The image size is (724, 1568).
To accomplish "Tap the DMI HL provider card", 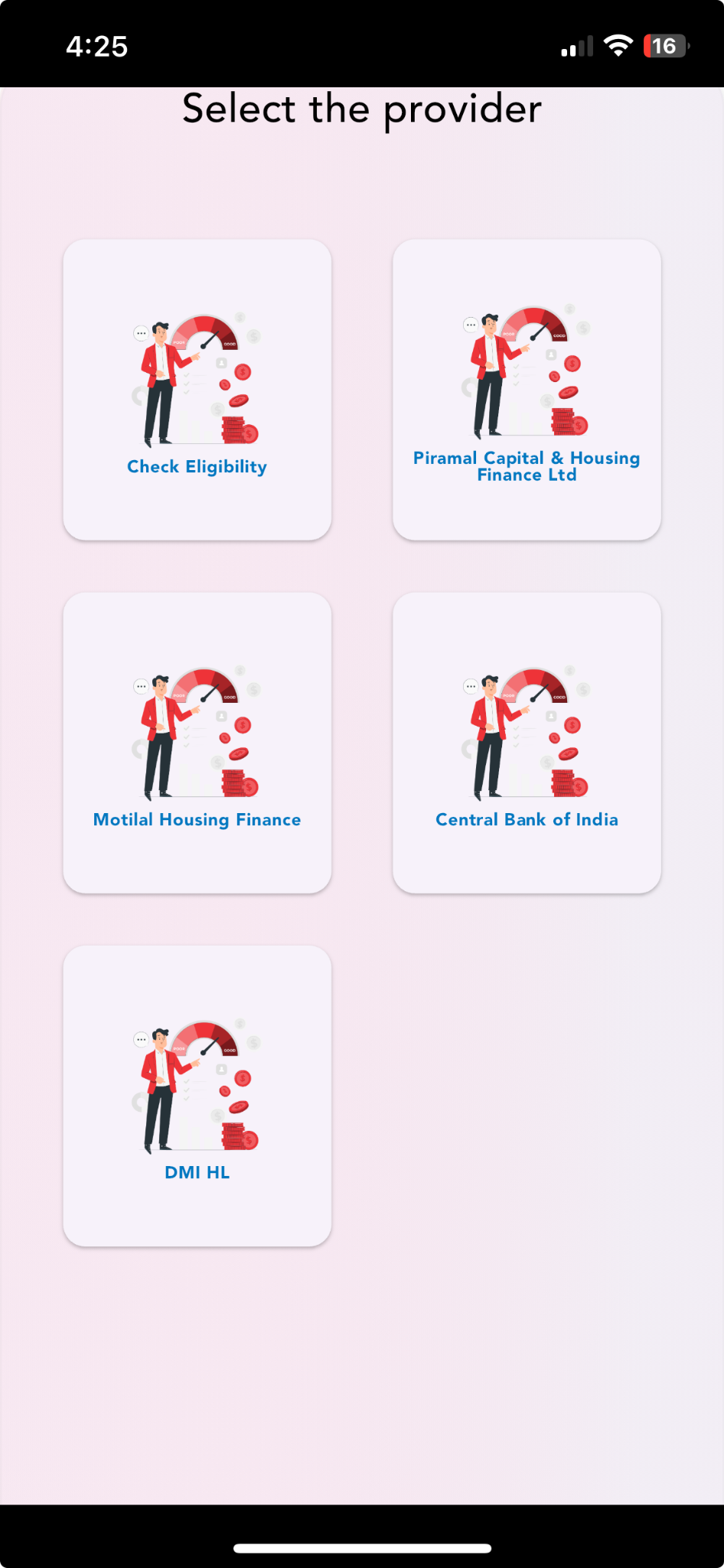I will point(197,1096).
